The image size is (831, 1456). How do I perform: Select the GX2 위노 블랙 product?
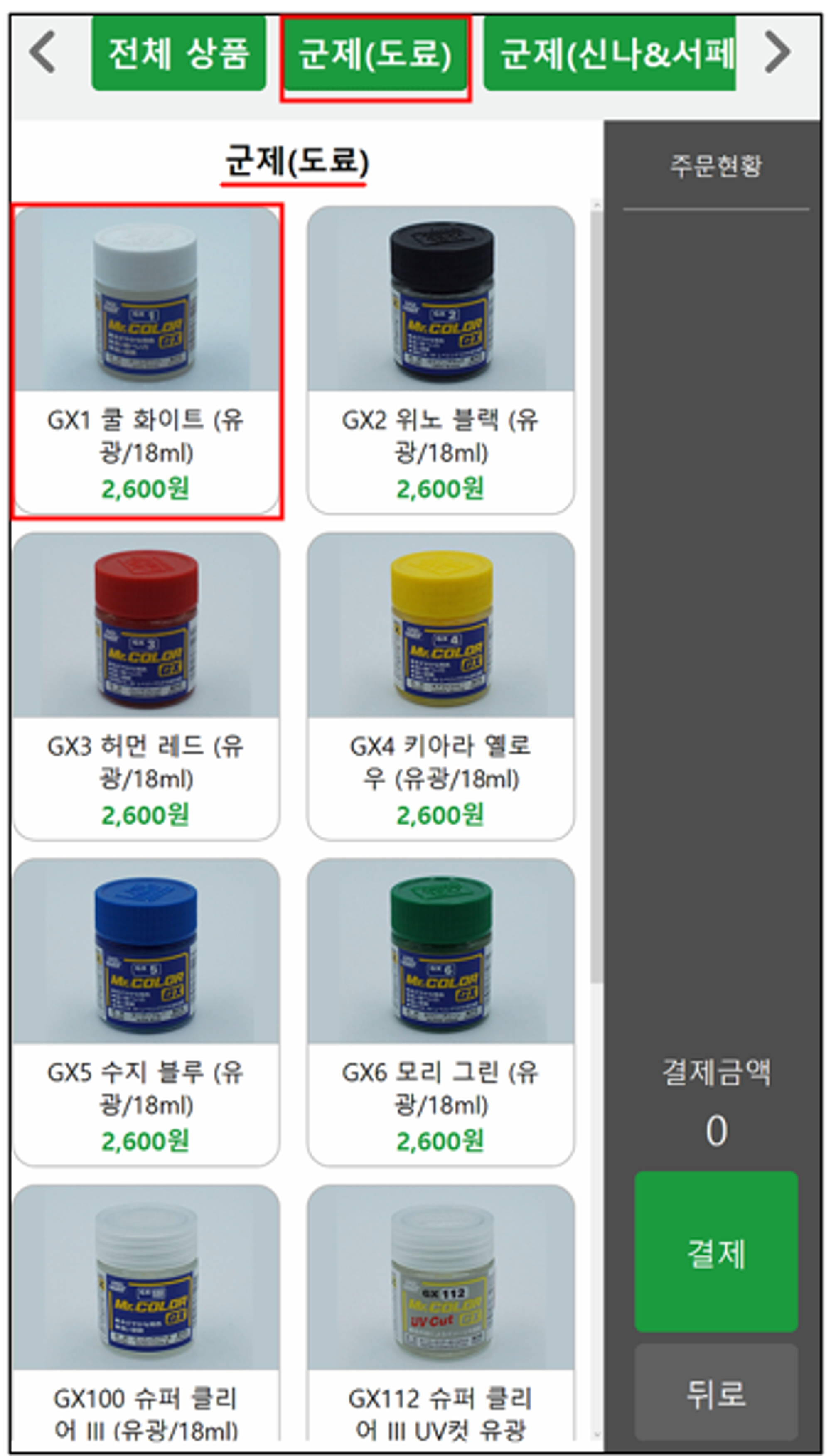point(440,361)
